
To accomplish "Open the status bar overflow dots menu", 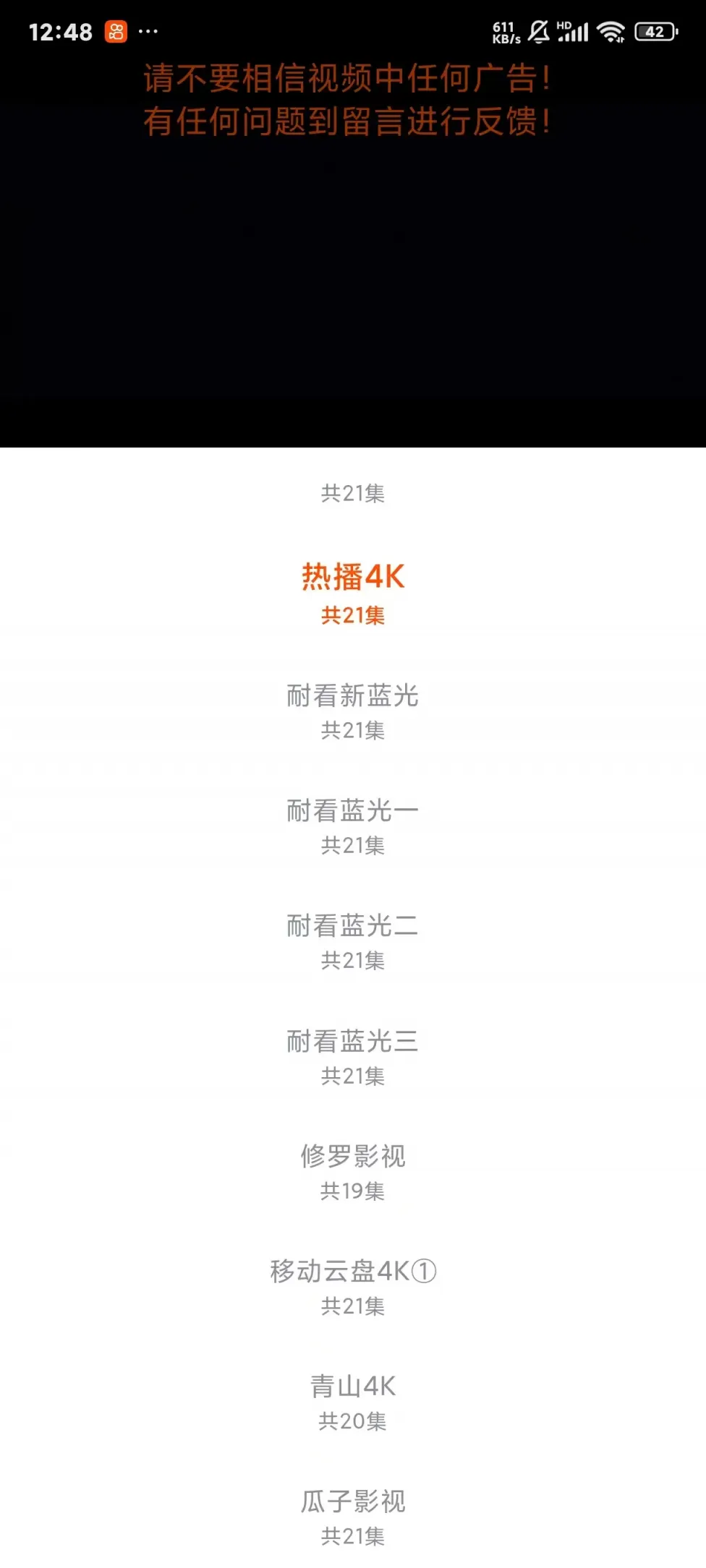I will click(150, 32).
